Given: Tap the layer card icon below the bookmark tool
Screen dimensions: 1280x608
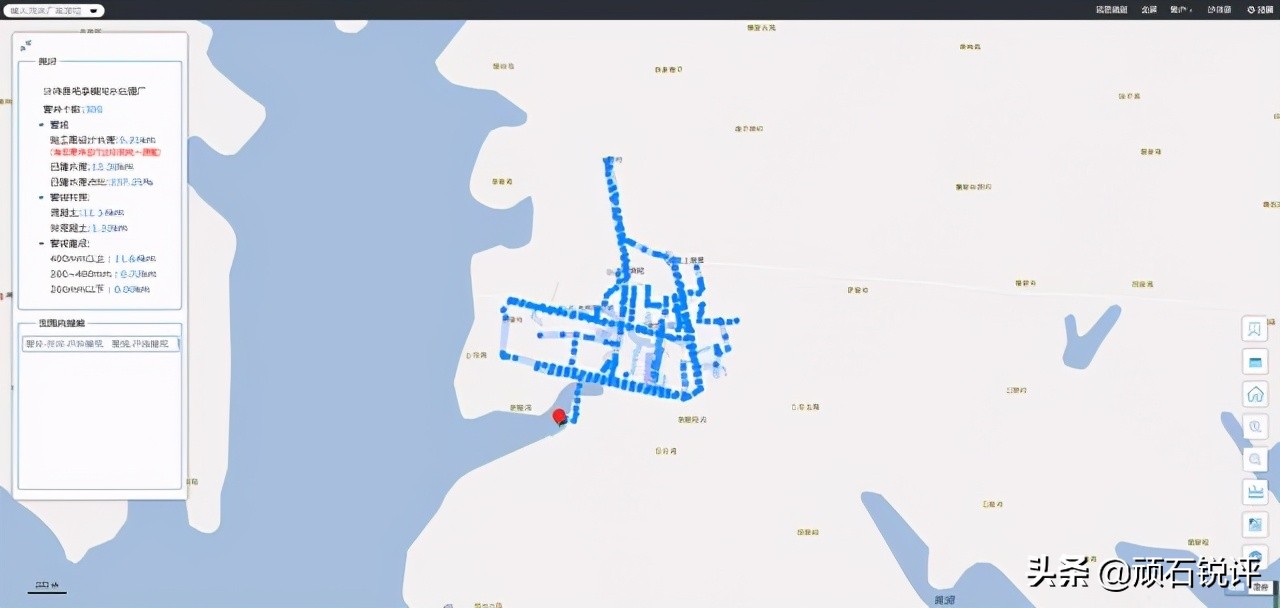Looking at the screenshot, I should tap(1255, 361).
